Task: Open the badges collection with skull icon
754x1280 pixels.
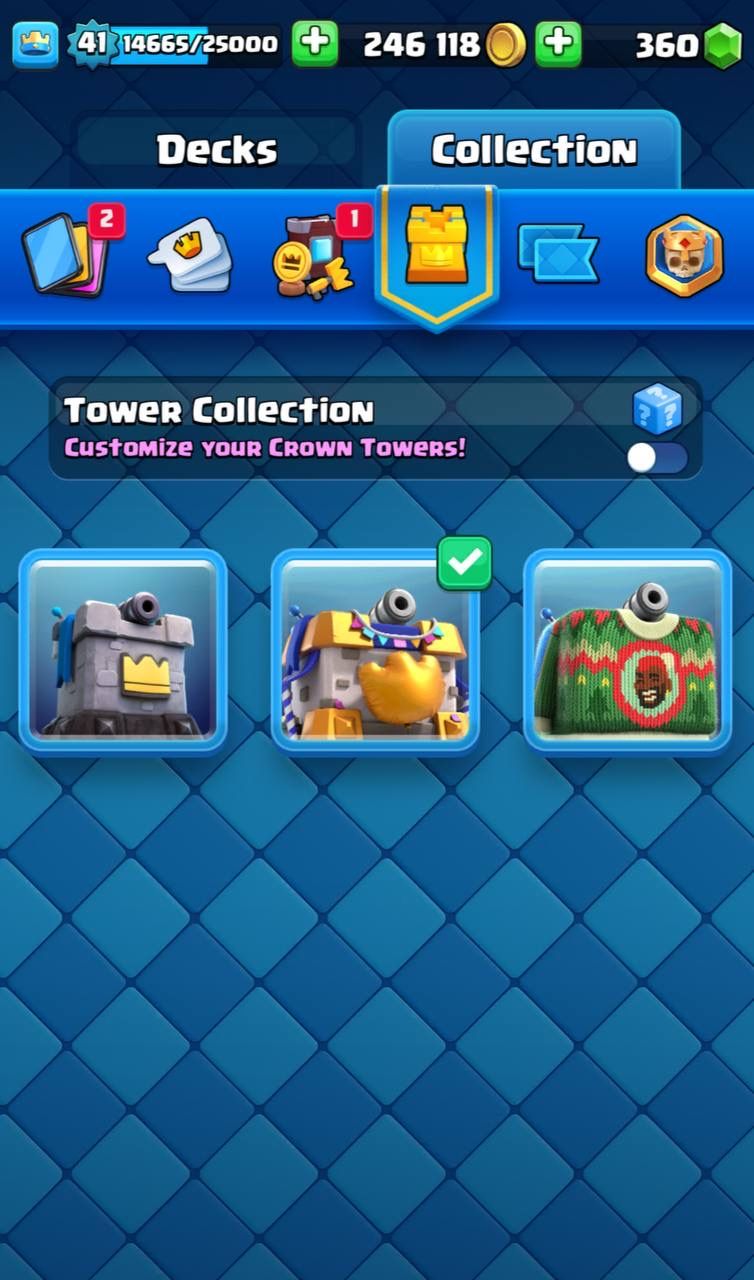Action: pyautogui.click(x=684, y=255)
